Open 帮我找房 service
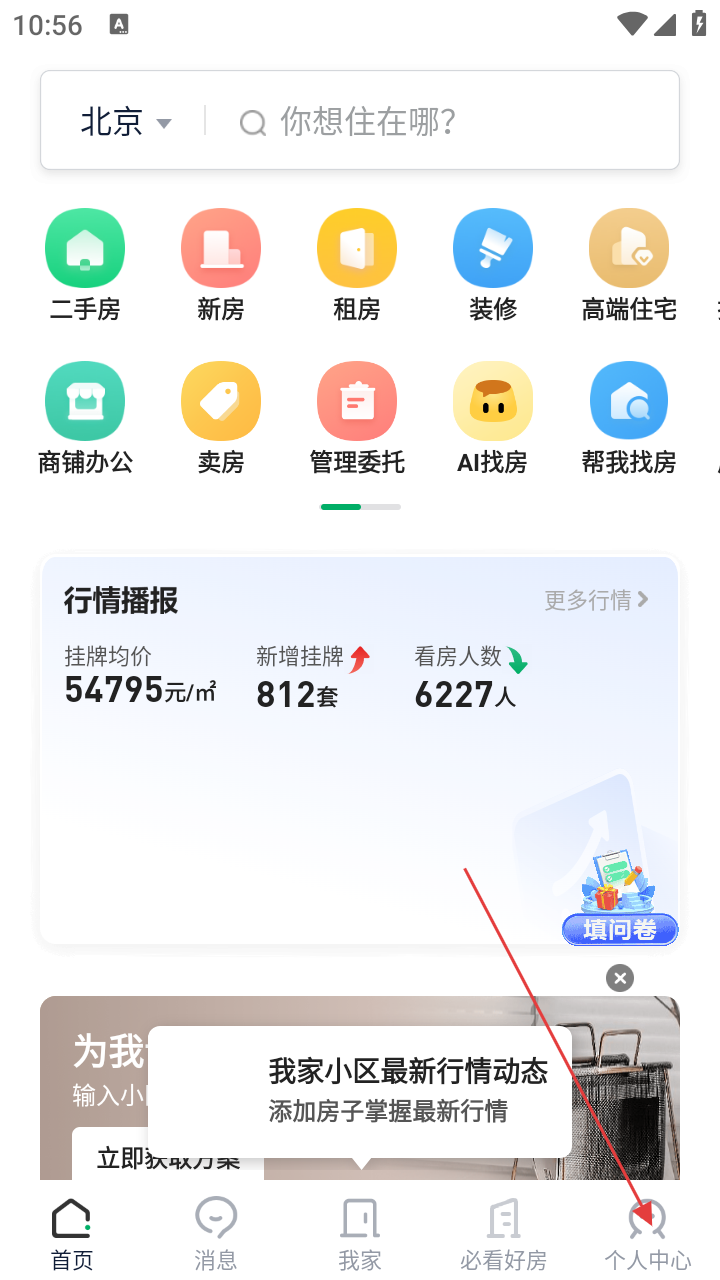Screen dimensions: 720x1280 tap(629, 418)
